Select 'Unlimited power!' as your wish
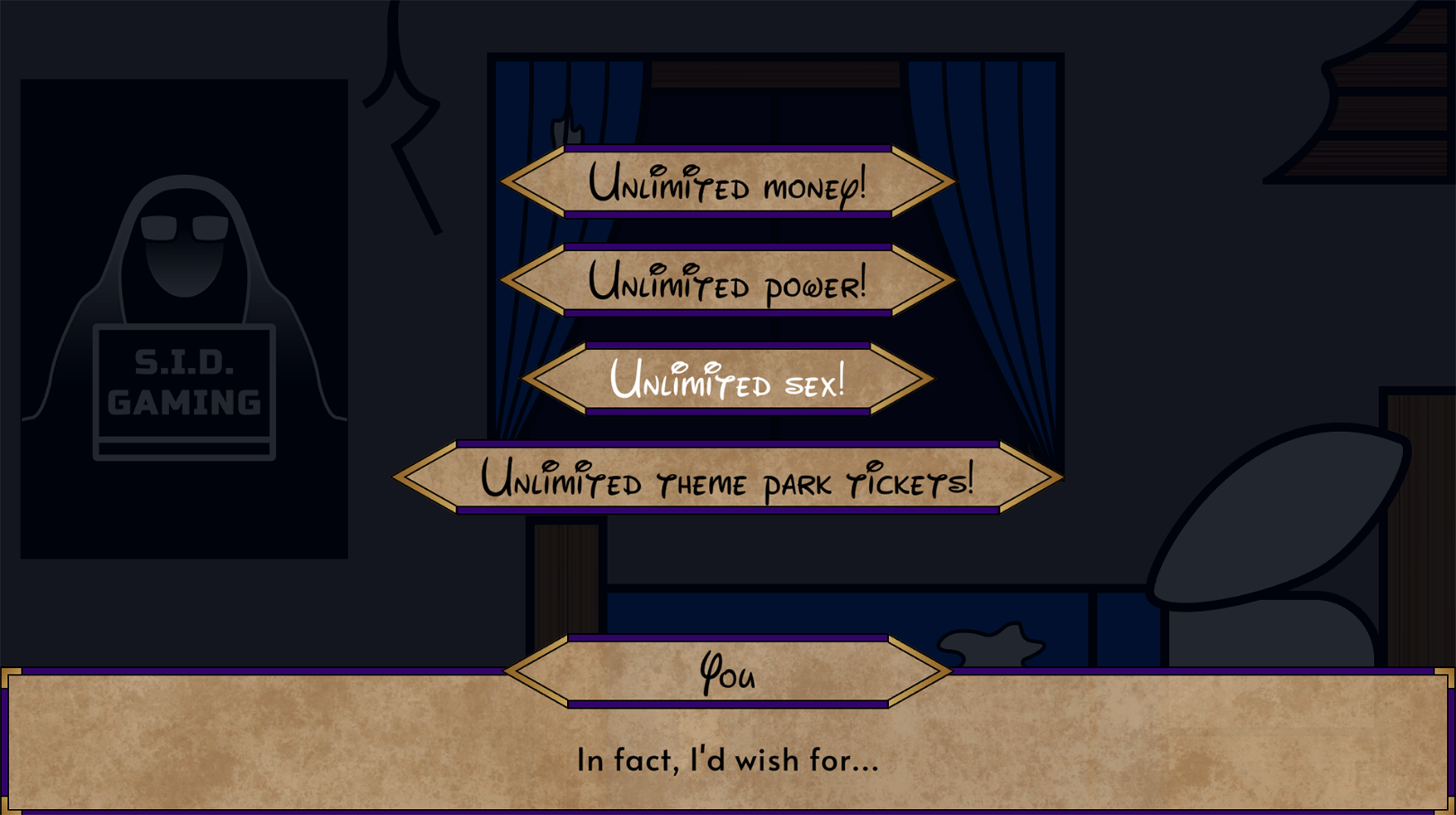This screenshot has width=1456, height=815. 727,281
